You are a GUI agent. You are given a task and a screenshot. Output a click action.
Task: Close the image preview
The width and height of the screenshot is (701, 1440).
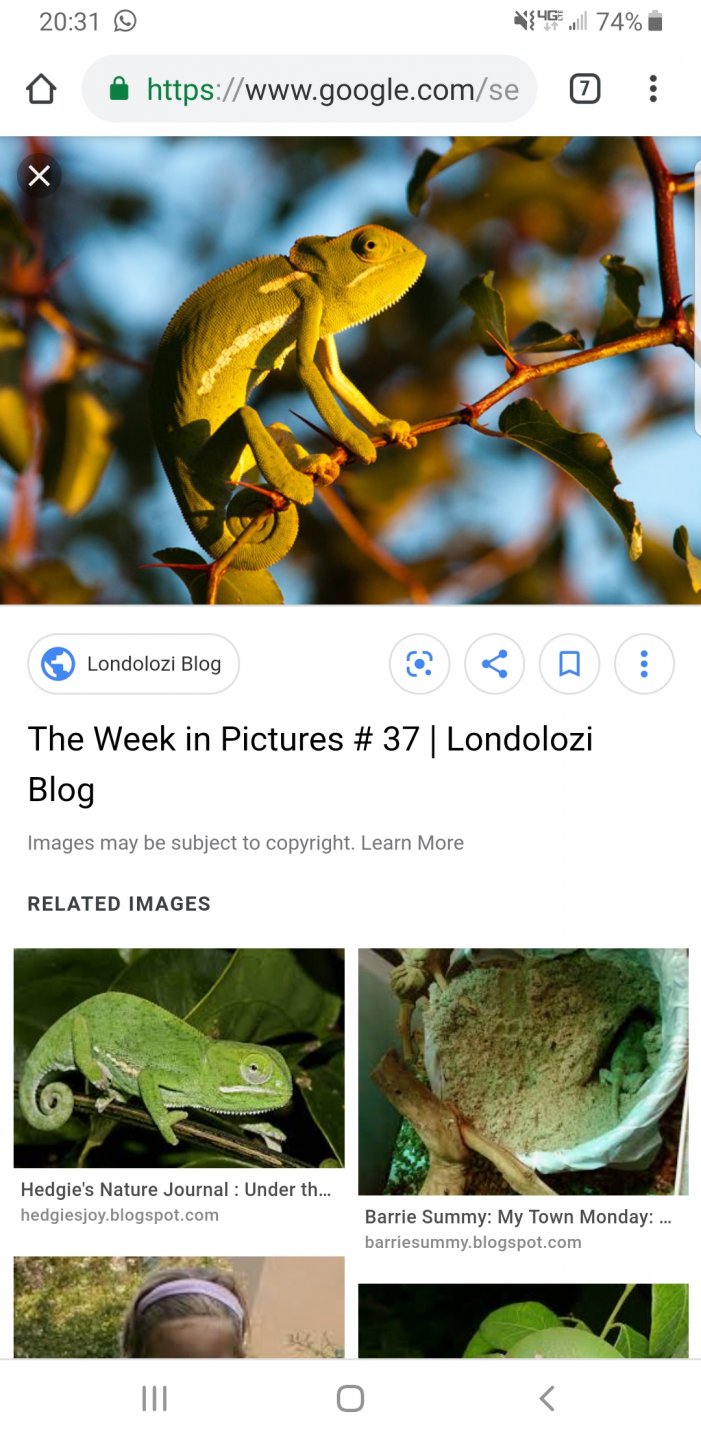[39, 177]
